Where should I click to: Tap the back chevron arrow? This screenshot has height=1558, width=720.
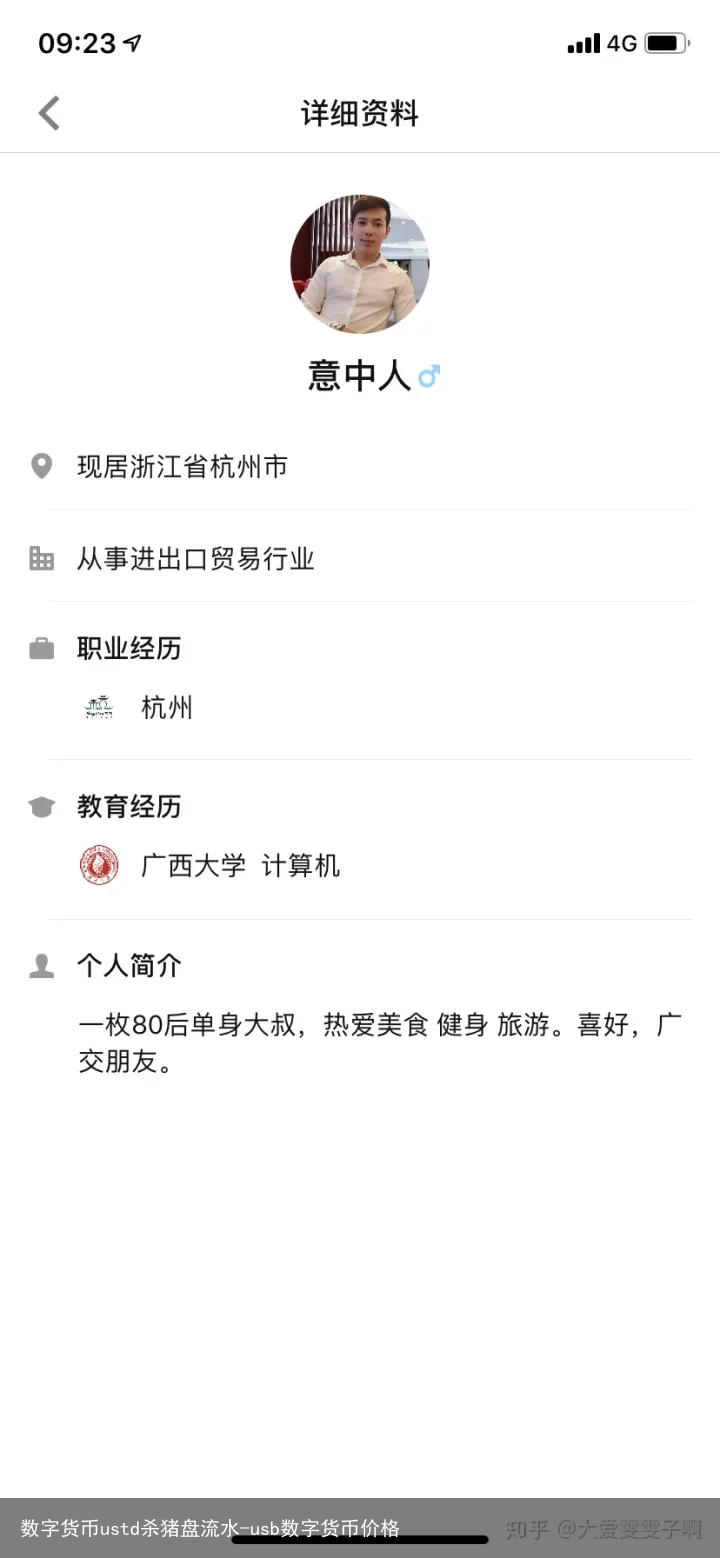(x=48, y=112)
